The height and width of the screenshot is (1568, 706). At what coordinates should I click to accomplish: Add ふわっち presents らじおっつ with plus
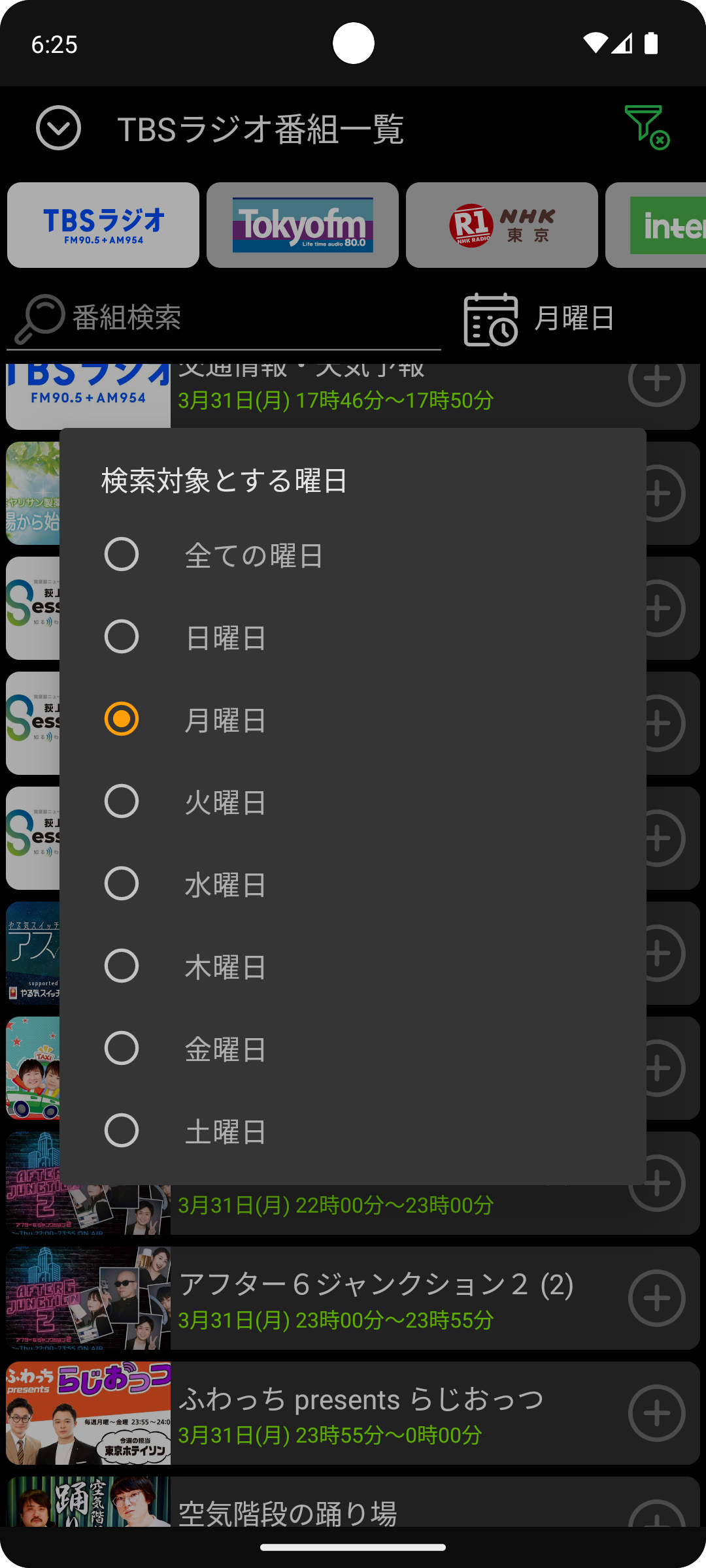pyautogui.click(x=657, y=1413)
